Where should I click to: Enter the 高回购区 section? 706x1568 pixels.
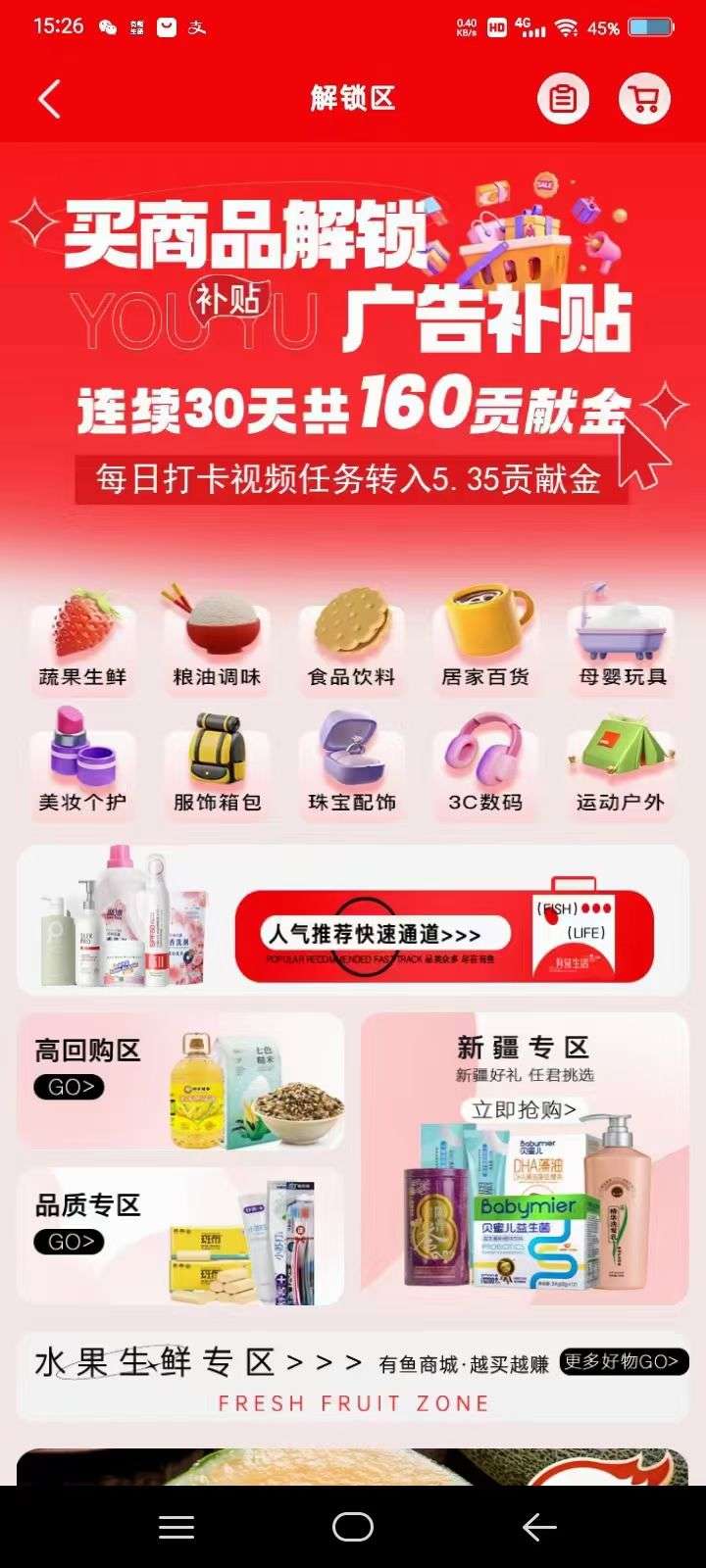(180, 1082)
